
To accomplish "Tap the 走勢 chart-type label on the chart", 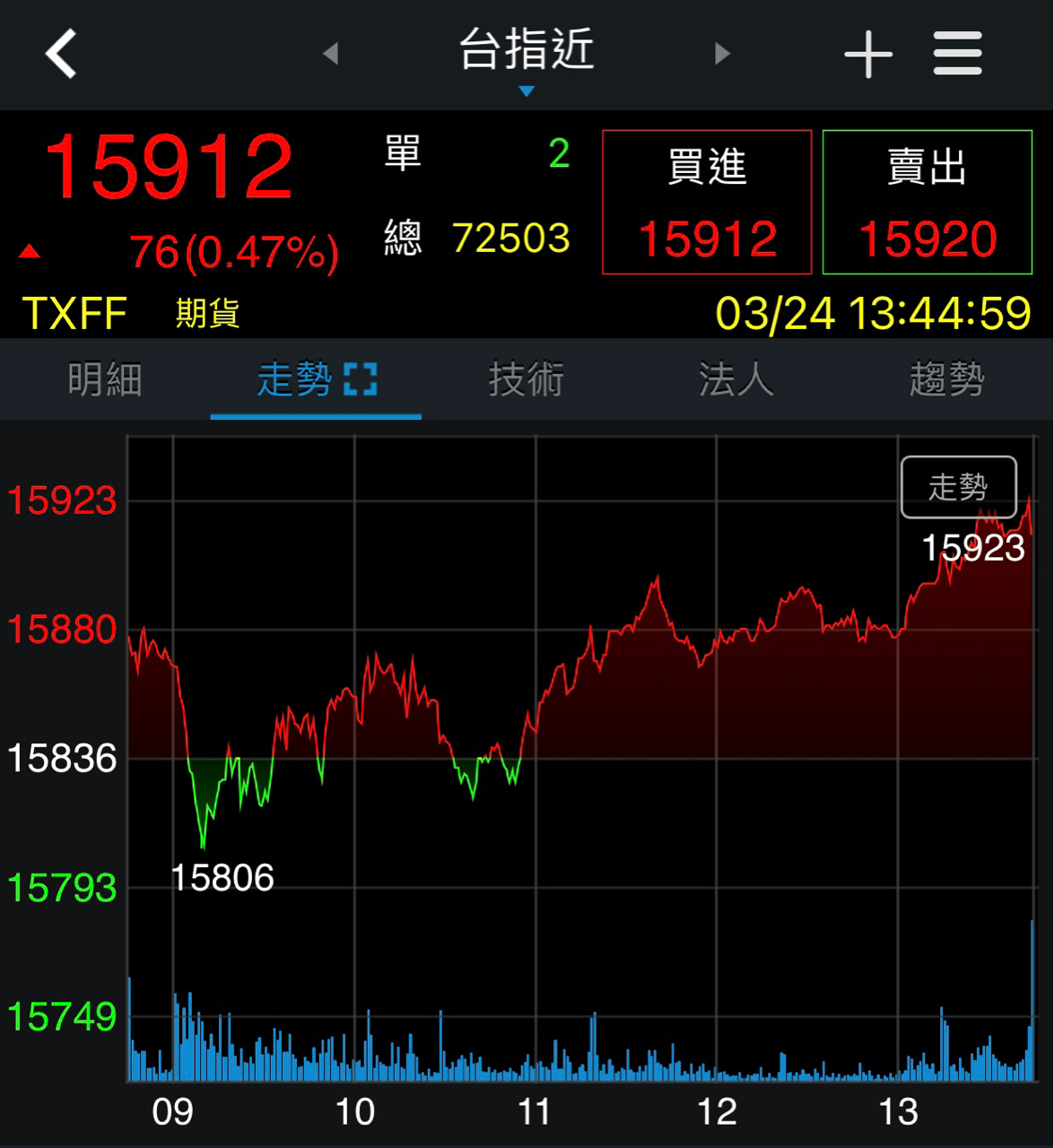I will [x=957, y=487].
